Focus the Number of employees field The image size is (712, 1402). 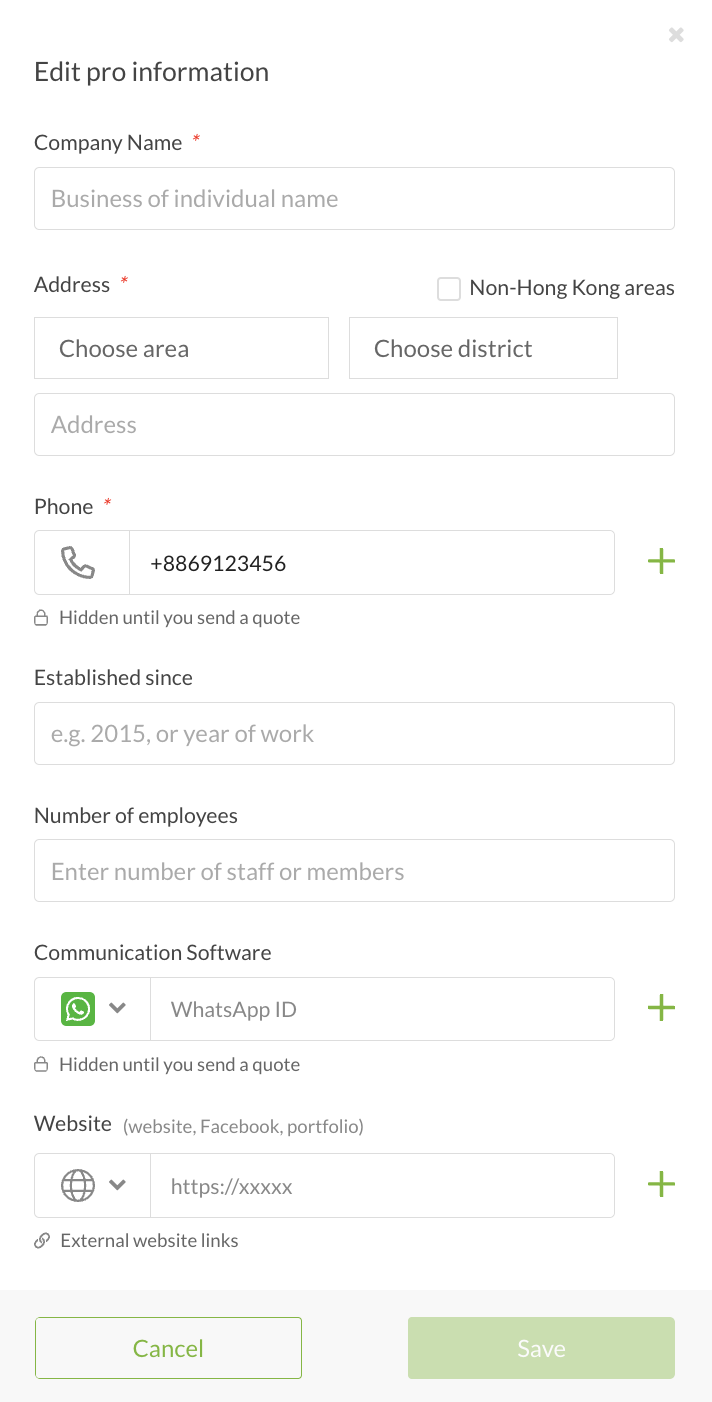pyautogui.click(x=354, y=871)
